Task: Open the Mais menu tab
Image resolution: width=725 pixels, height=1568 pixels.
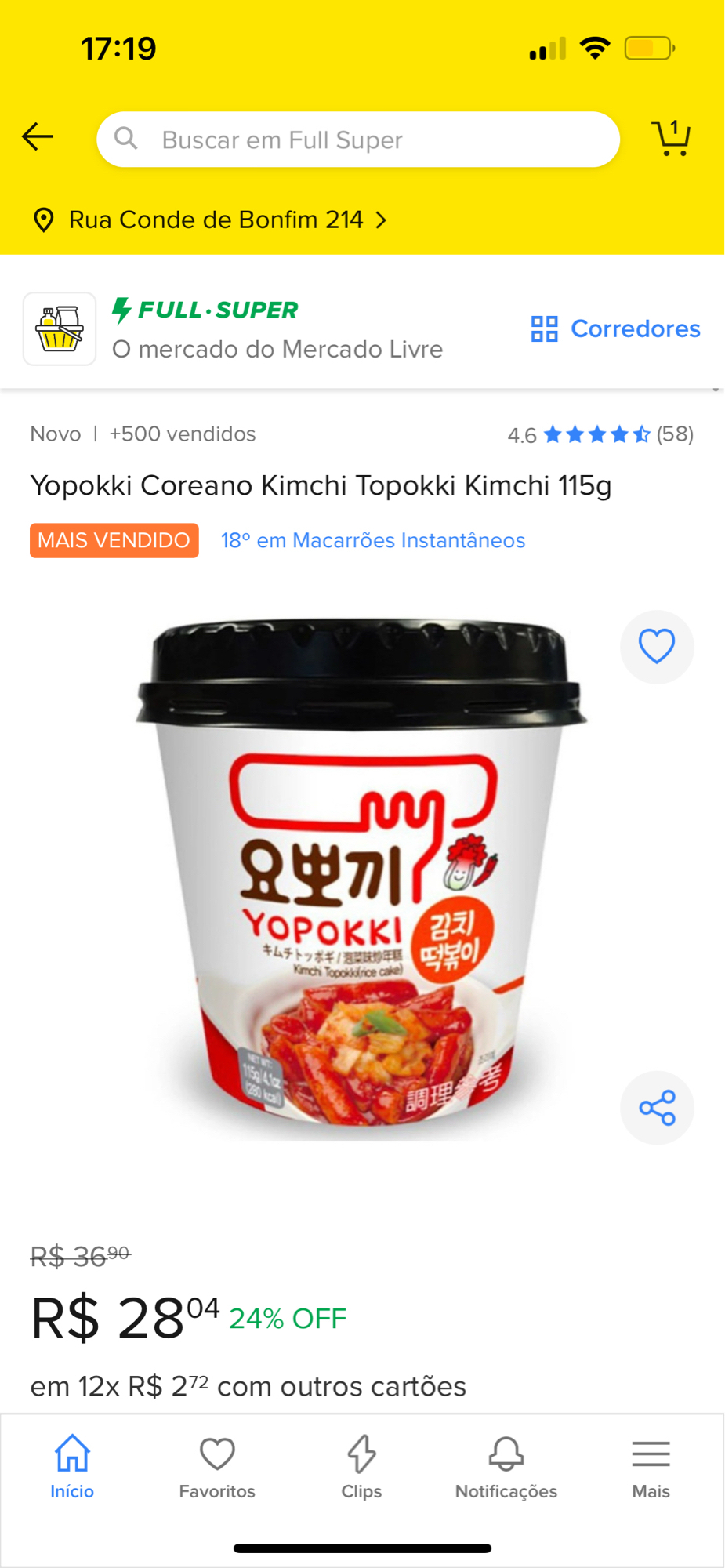Action: point(651,1467)
